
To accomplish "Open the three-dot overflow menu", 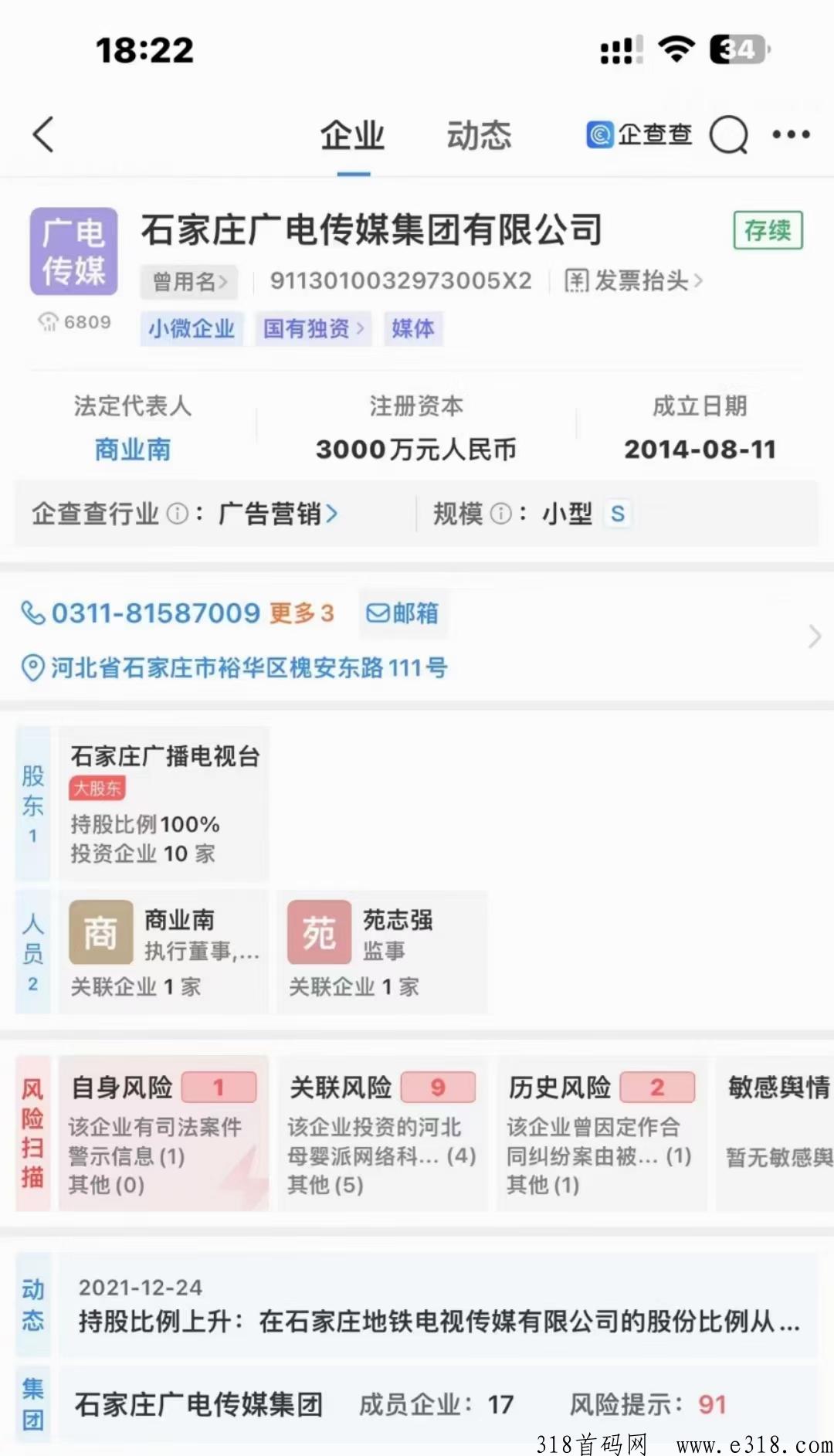I will point(792,134).
